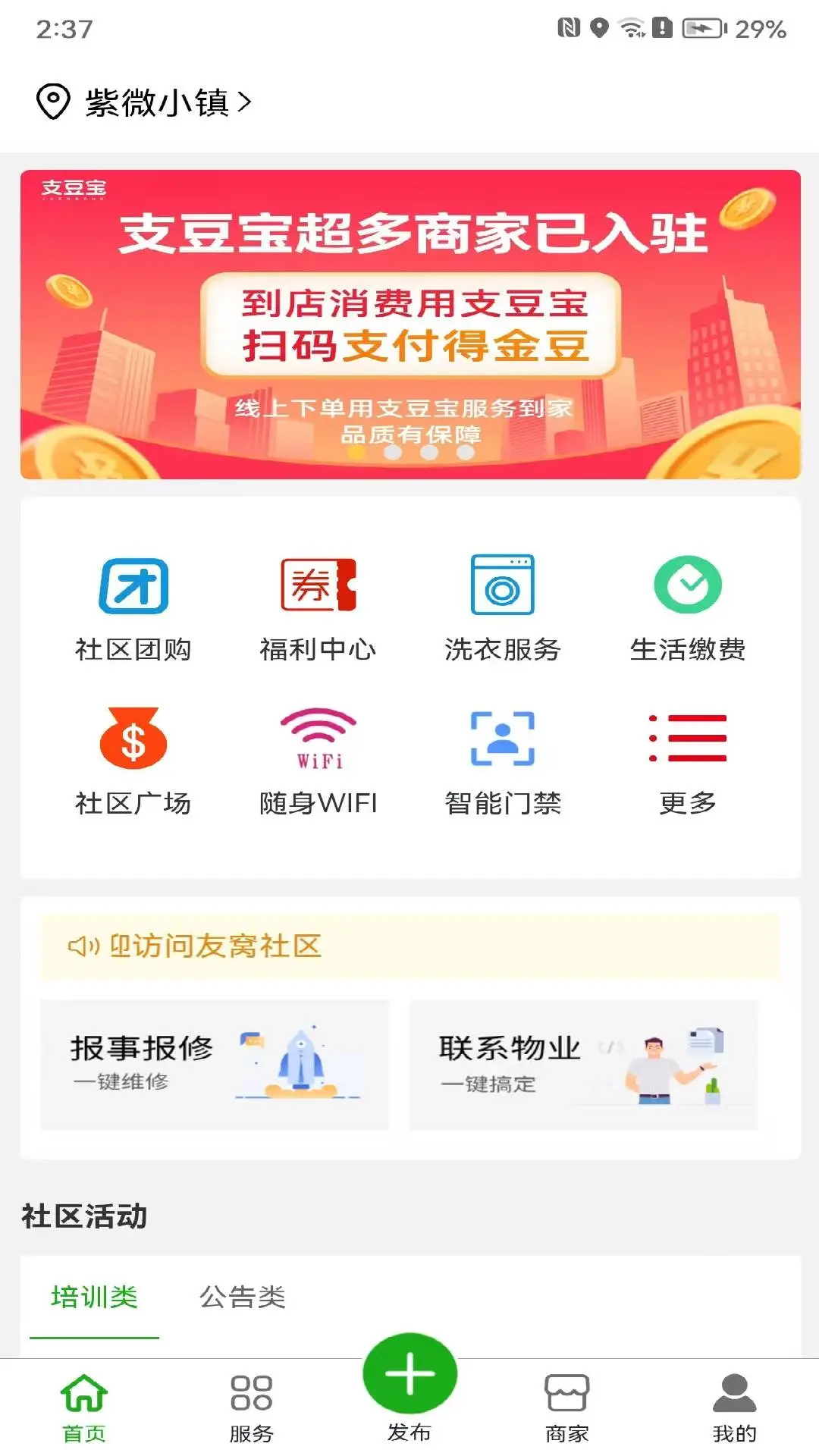Select the 洗衣服务 laundry service icon

502,607
